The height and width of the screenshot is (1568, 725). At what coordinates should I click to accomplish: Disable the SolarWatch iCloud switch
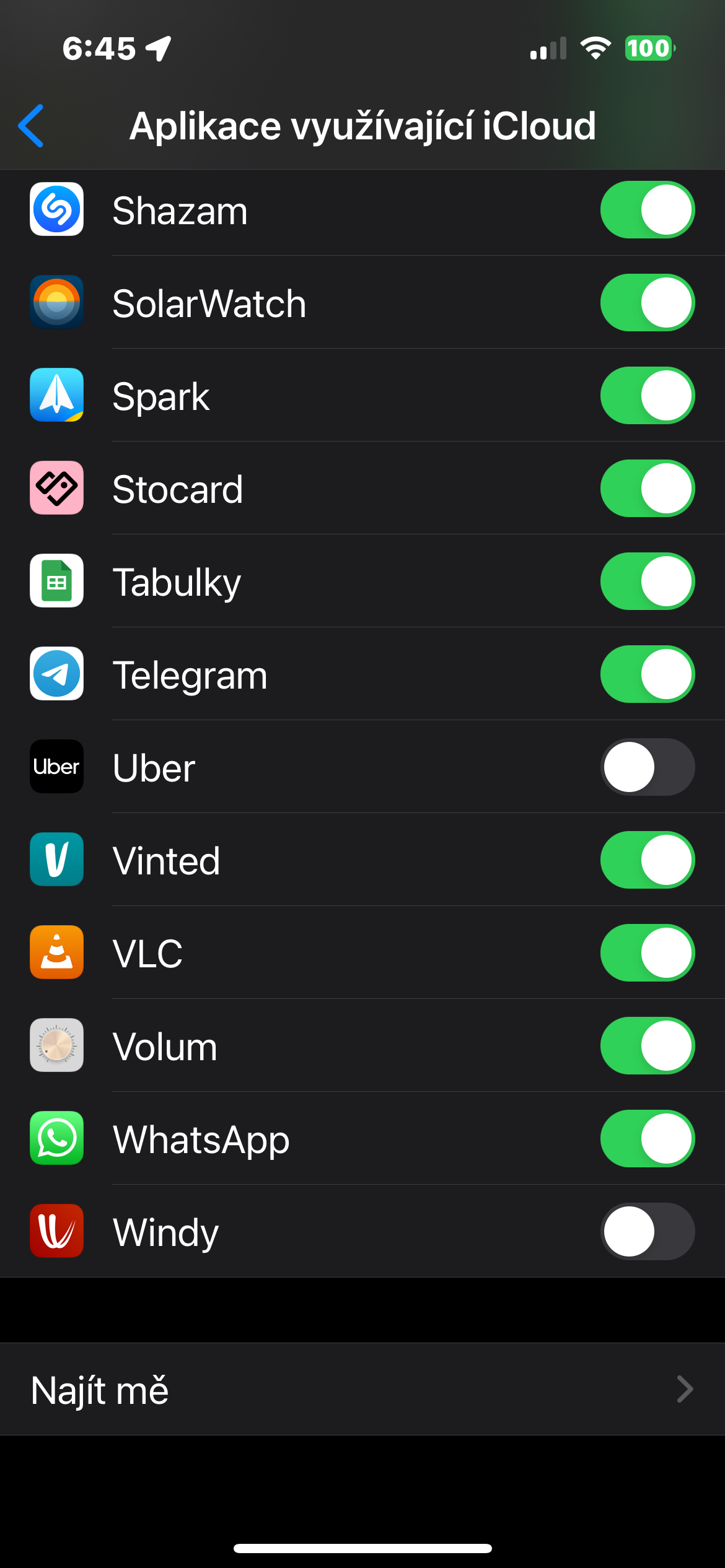[647, 303]
